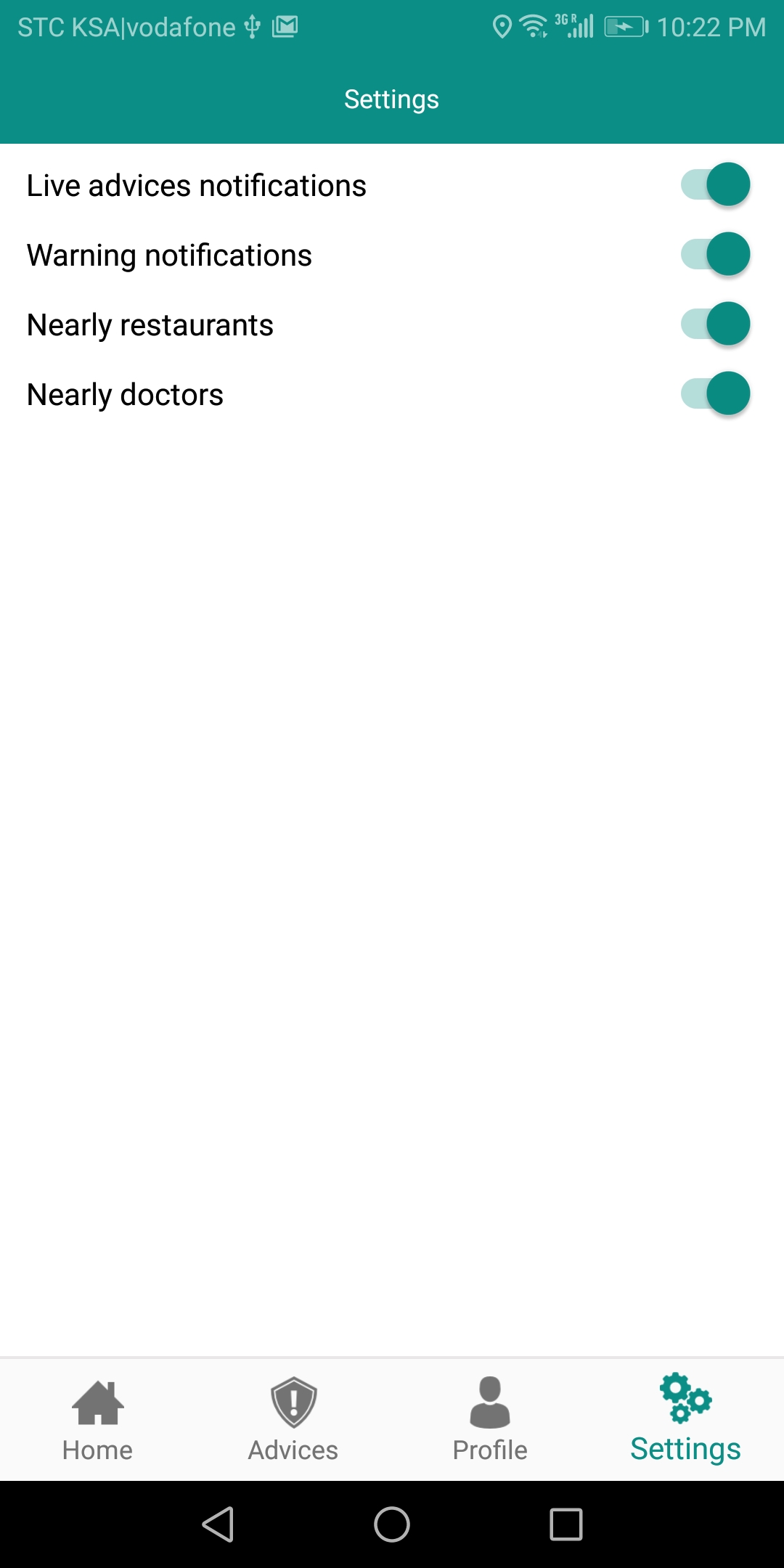Go to the Home tab

point(98,1420)
